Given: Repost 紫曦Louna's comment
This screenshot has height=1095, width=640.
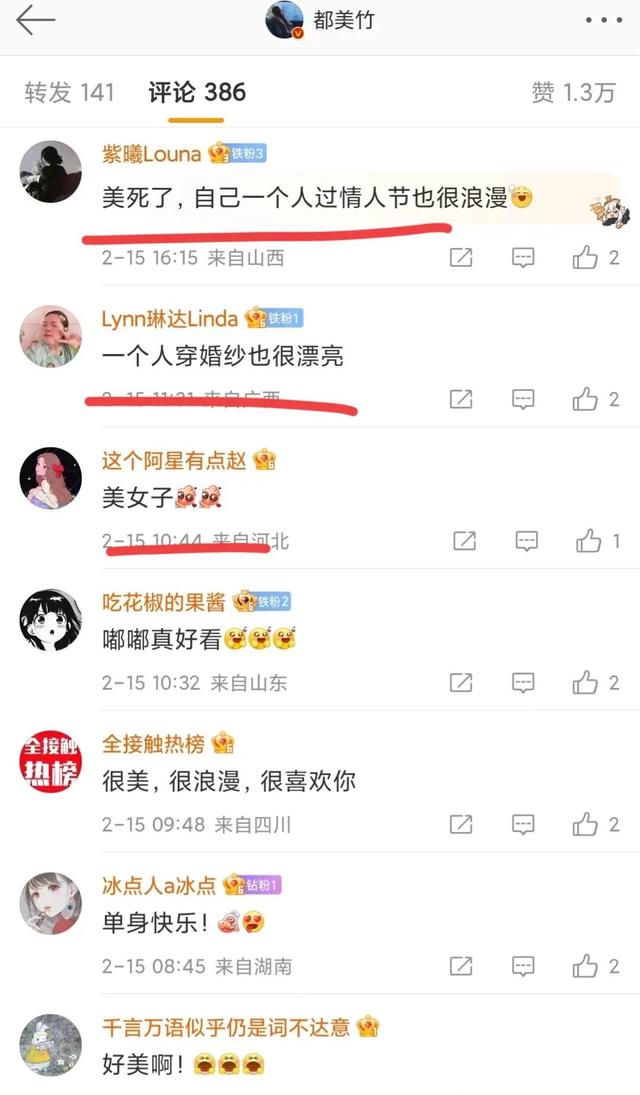Looking at the screenshot, I should click(x=461, y=257).
